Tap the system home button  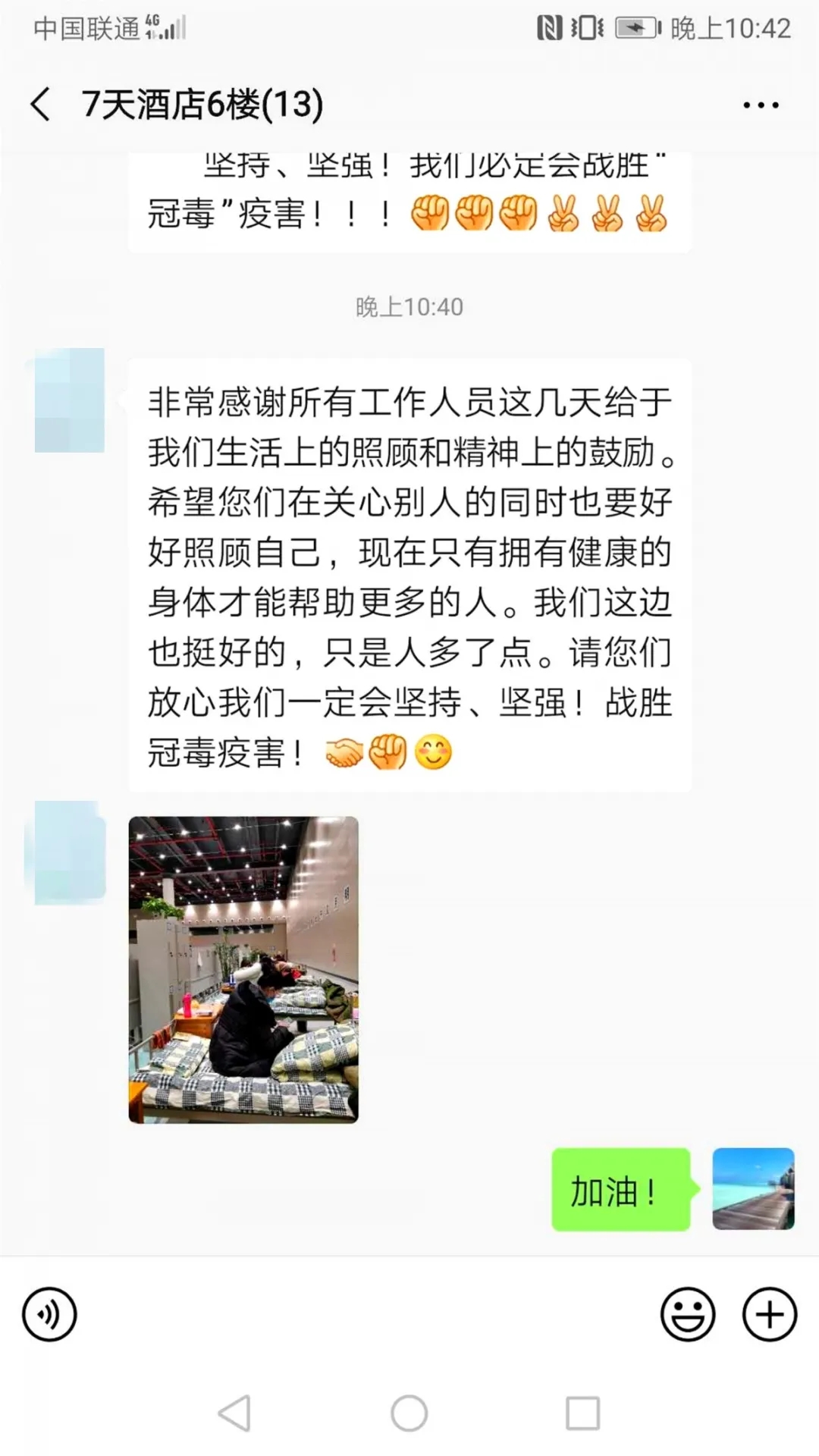(409, 1414)
